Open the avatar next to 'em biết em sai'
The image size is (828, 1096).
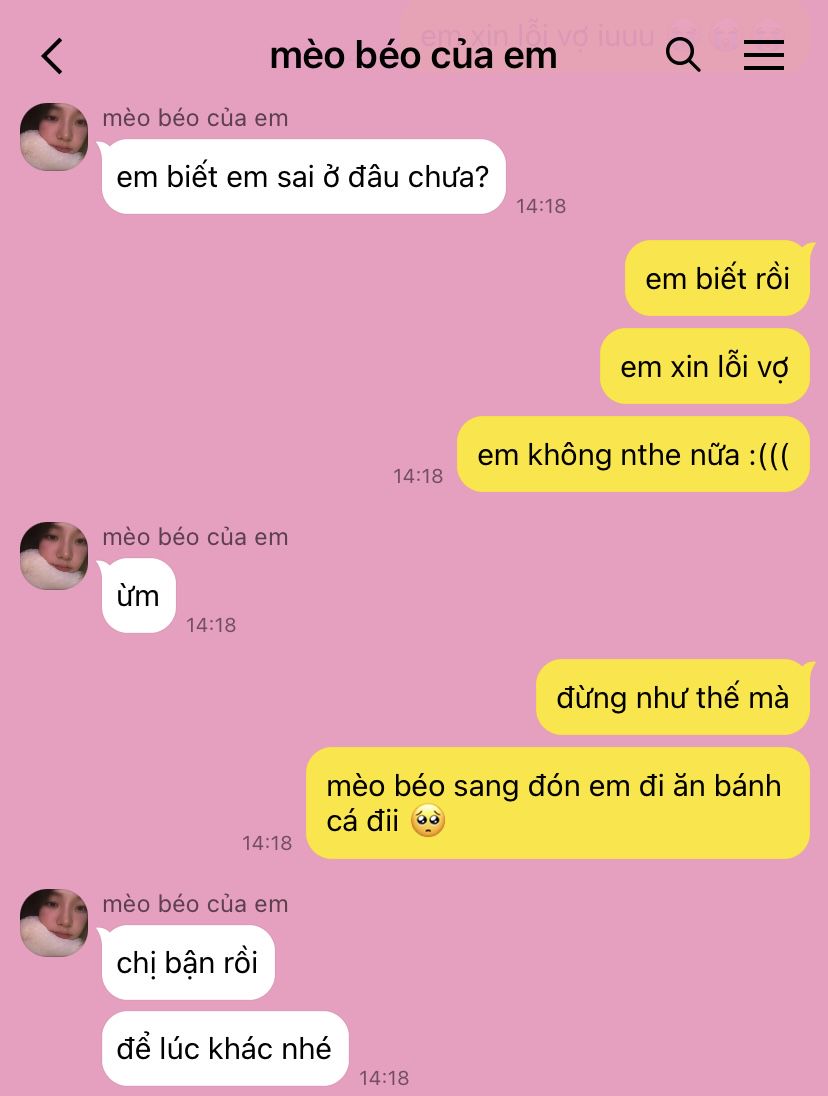pyautogui.click(x=54, y=137)
